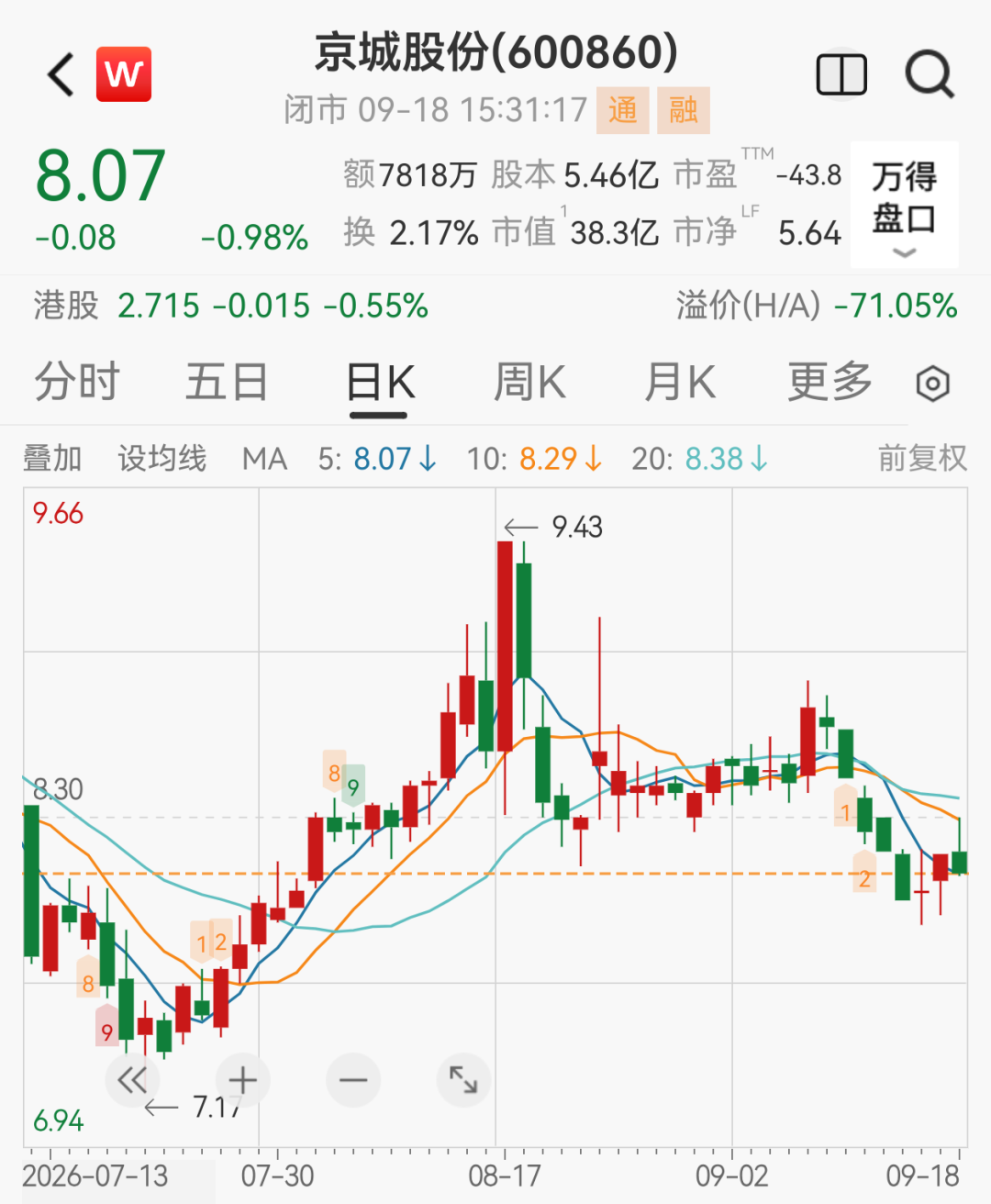Switch to 五日 chart tab
The height and width of the screenshot is (1204, 991).
pyautogui.click(x=227, y=382)
